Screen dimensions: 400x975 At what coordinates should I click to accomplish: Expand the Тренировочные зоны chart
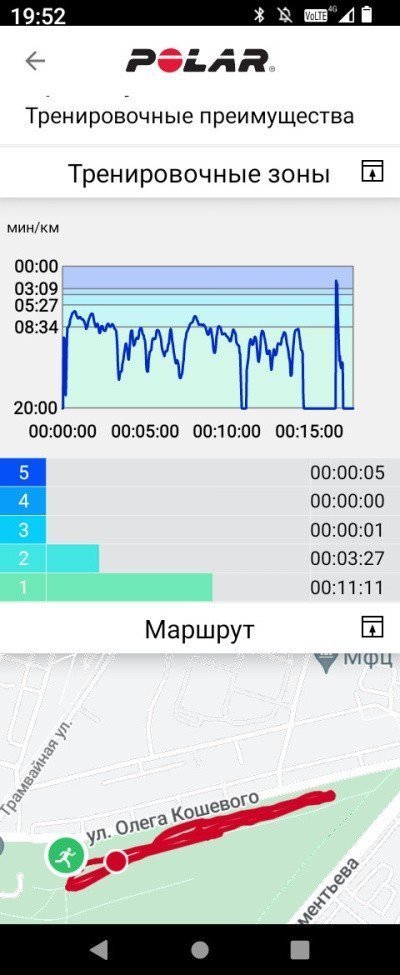pyautogui.click(x=372, y=171)
